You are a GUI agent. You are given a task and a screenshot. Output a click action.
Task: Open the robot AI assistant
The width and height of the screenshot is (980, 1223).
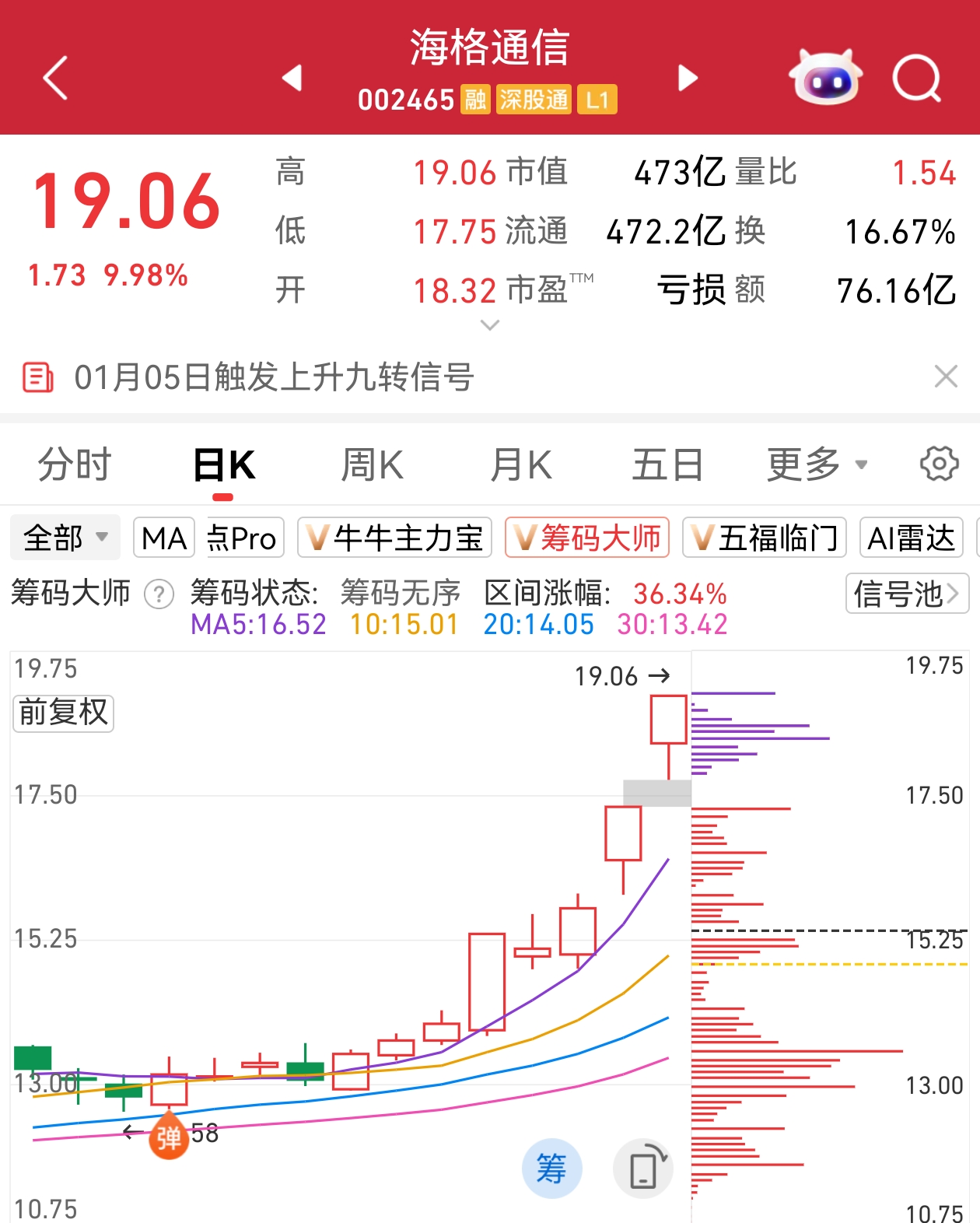coord(825,78)
